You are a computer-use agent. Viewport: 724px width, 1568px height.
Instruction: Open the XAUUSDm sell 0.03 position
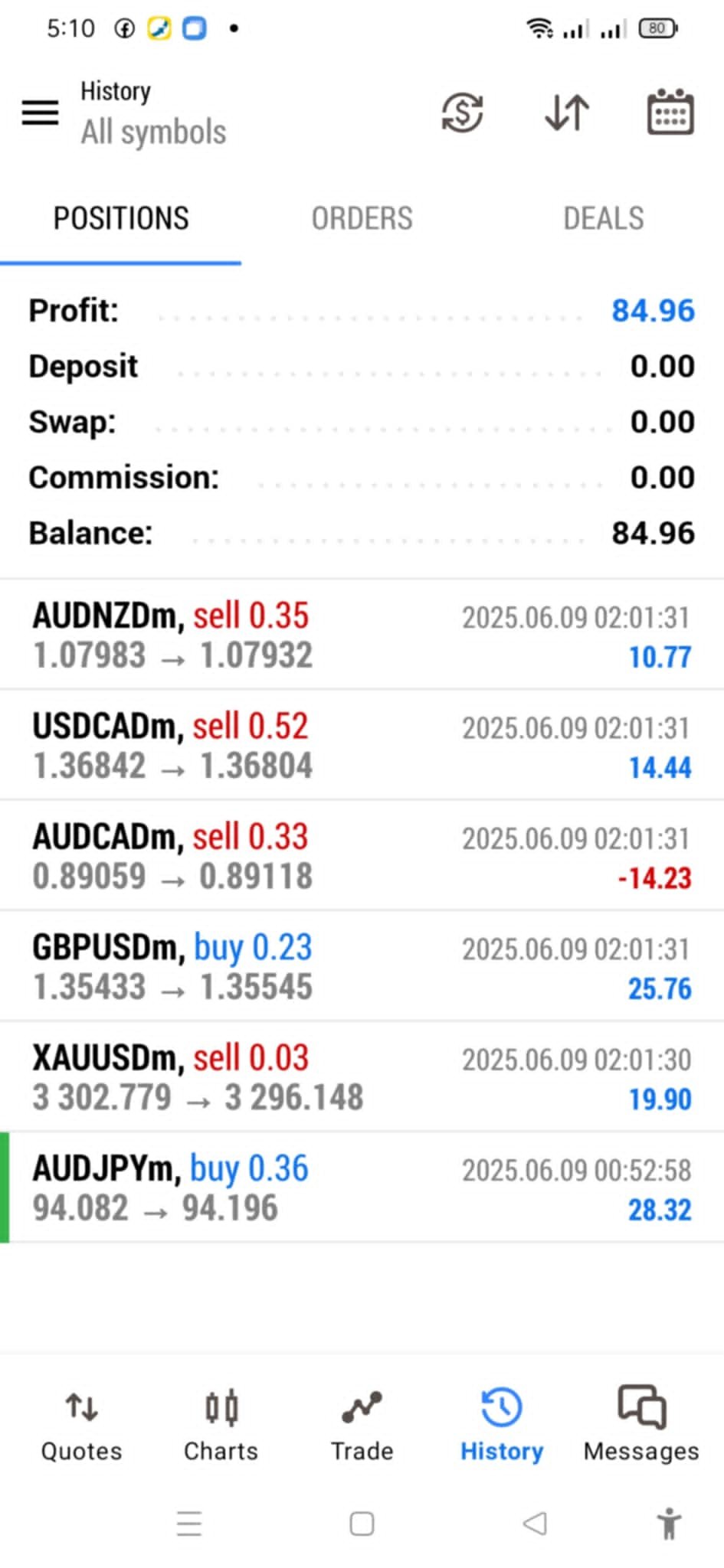(x=362, y=1077)
